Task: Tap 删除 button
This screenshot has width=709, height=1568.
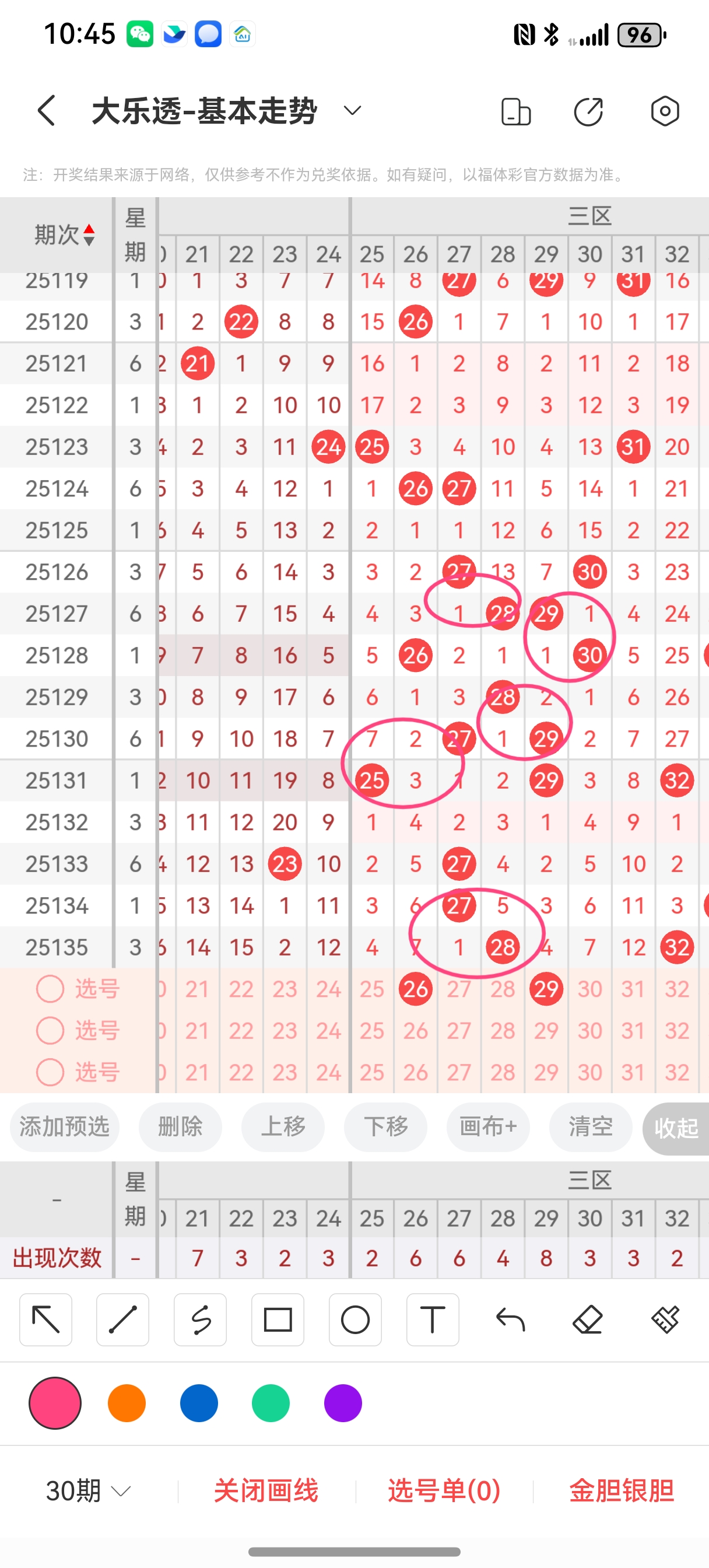Action: 180,1126
